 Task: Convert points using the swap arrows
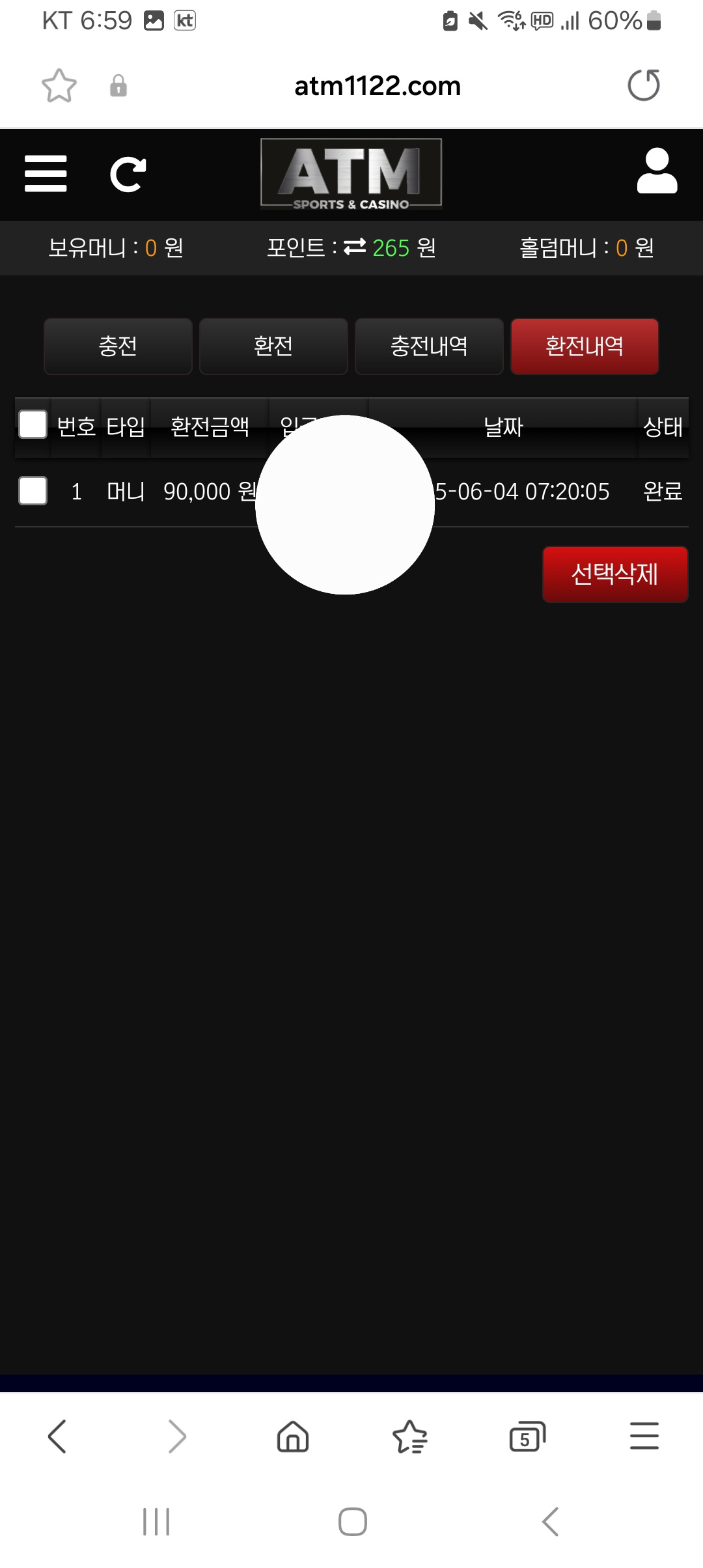click(x=355, y=247)
